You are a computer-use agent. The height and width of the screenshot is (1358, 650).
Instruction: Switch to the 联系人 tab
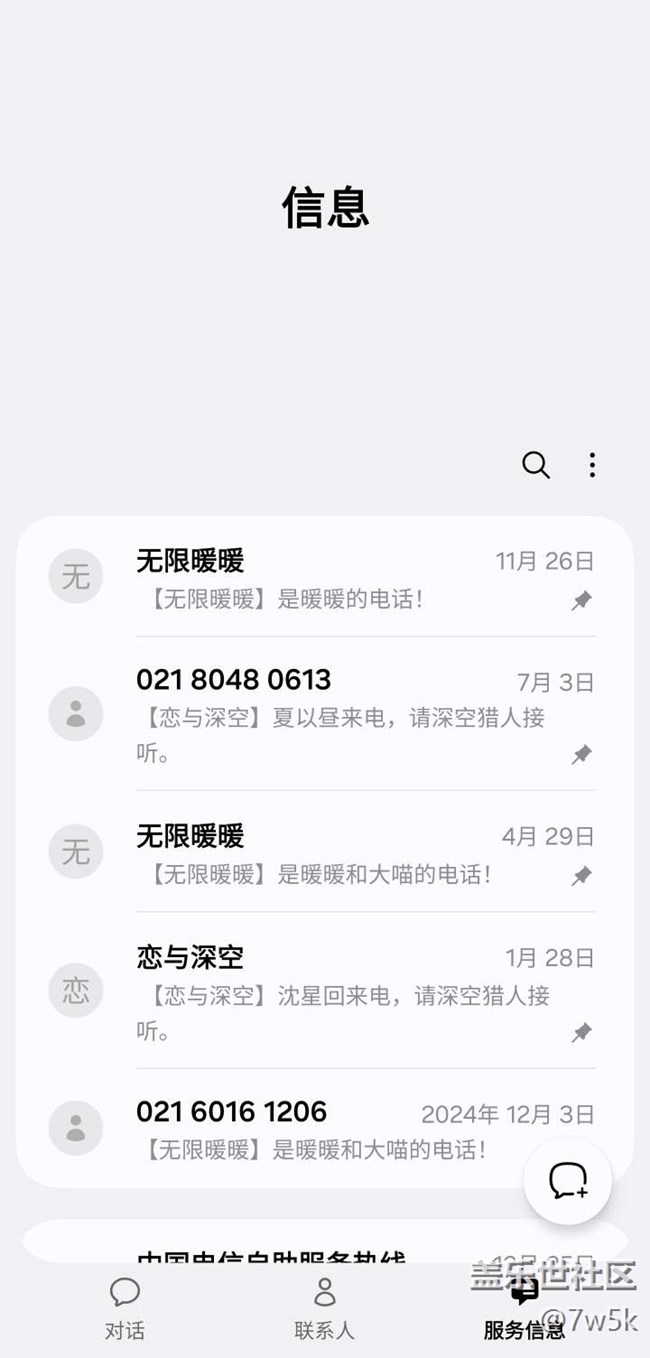coord(324,1308)
